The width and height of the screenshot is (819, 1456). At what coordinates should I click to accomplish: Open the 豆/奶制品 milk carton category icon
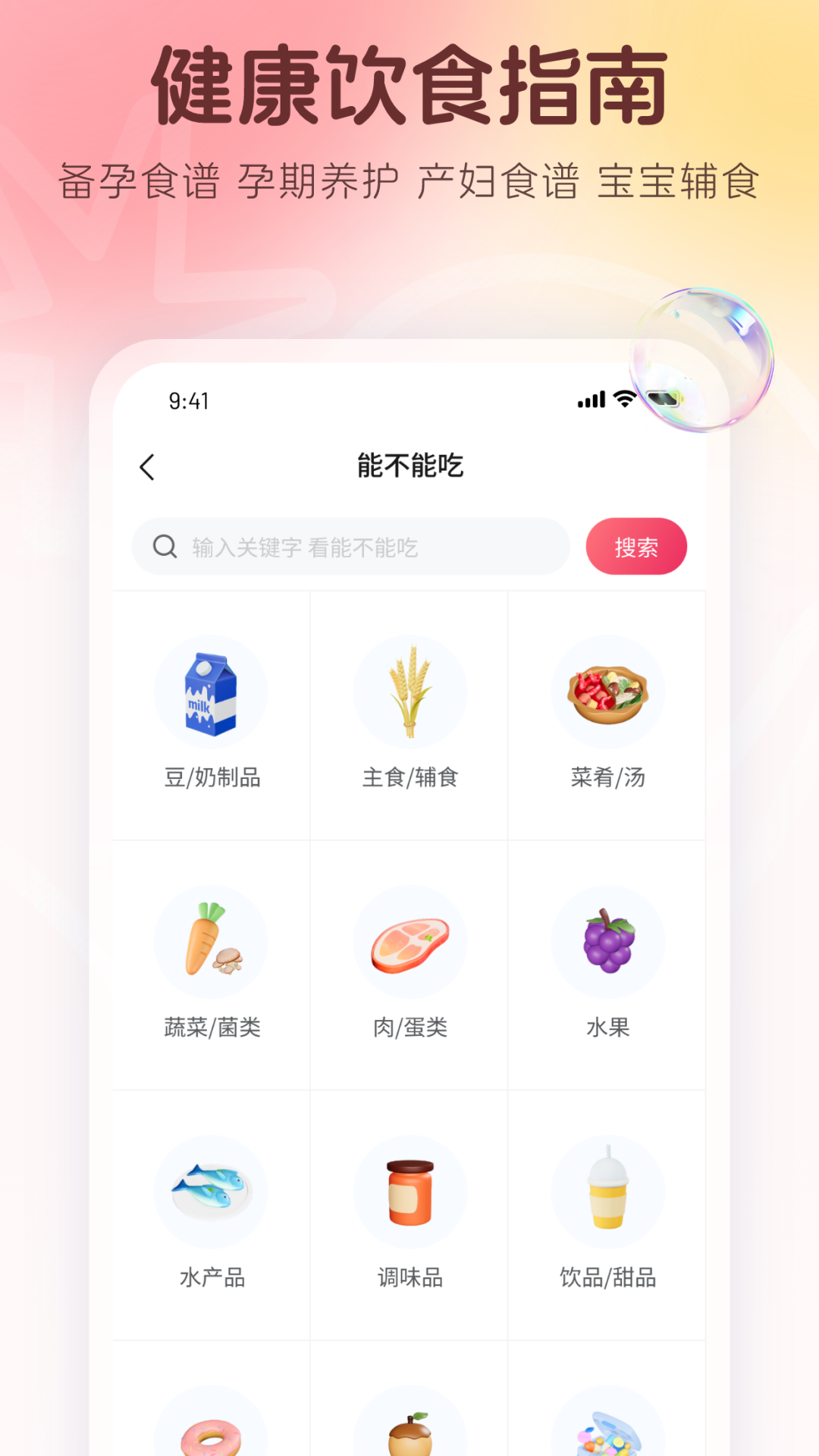211,691
